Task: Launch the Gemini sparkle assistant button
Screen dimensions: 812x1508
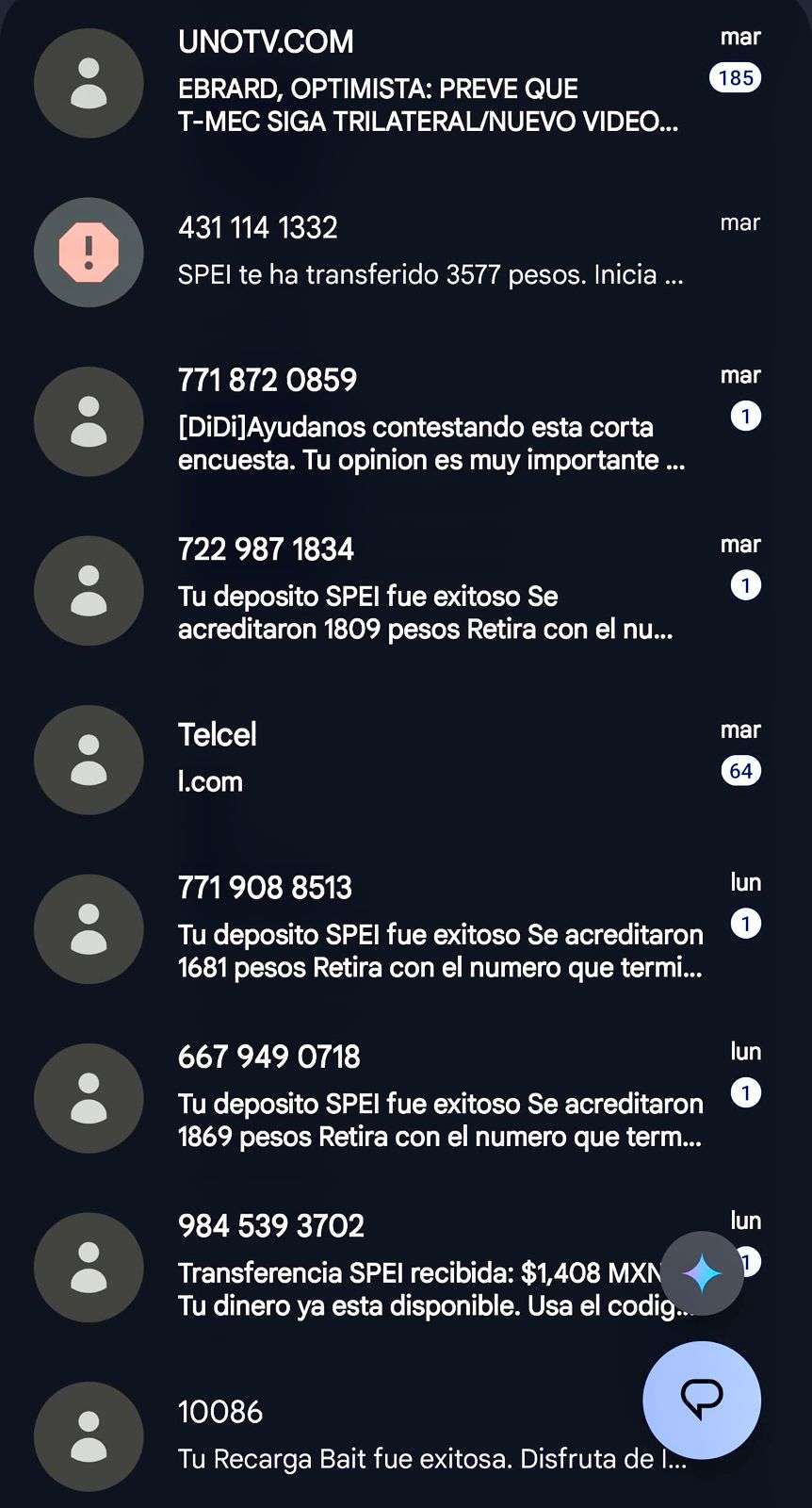Action: click(x=702, y=1273)
